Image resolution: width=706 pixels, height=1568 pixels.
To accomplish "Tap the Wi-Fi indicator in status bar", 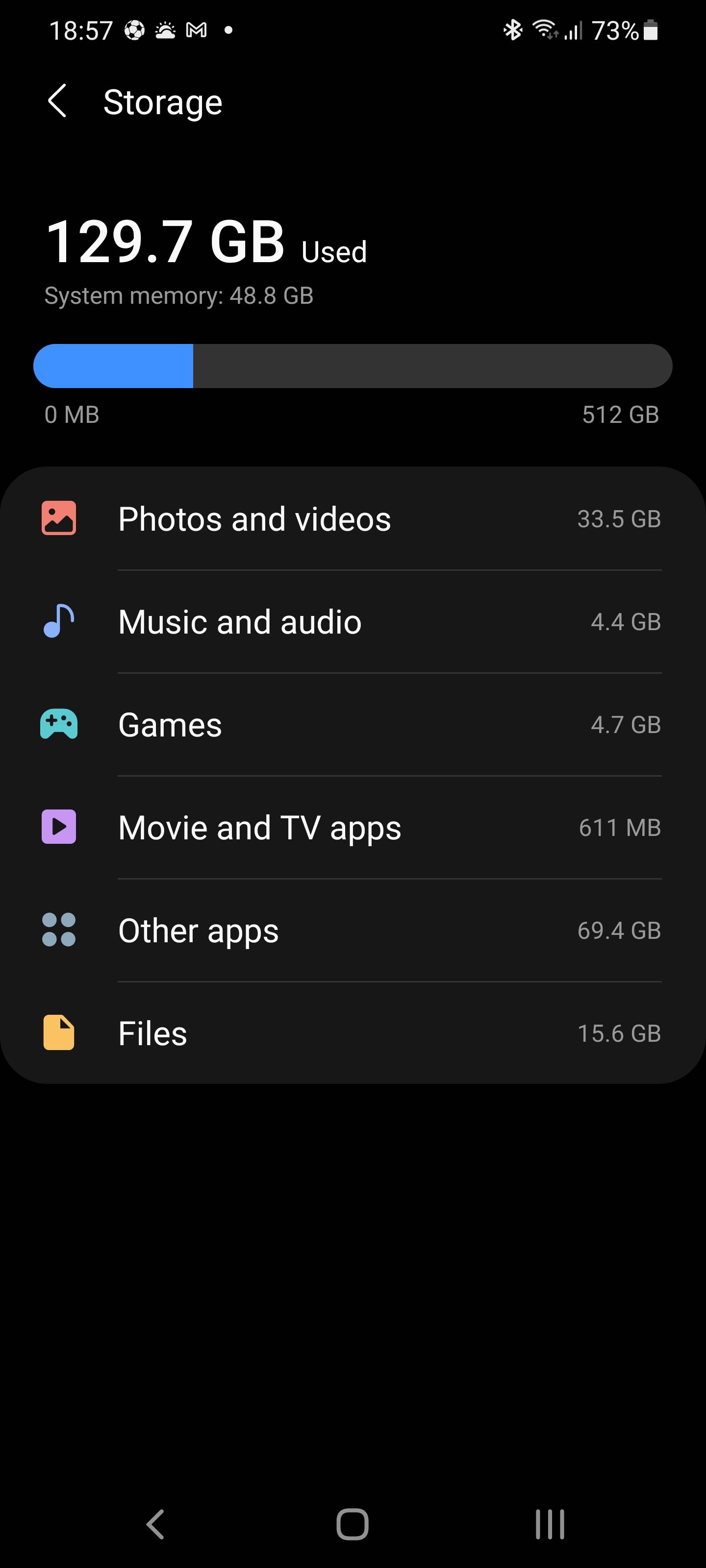I will 544,29.
